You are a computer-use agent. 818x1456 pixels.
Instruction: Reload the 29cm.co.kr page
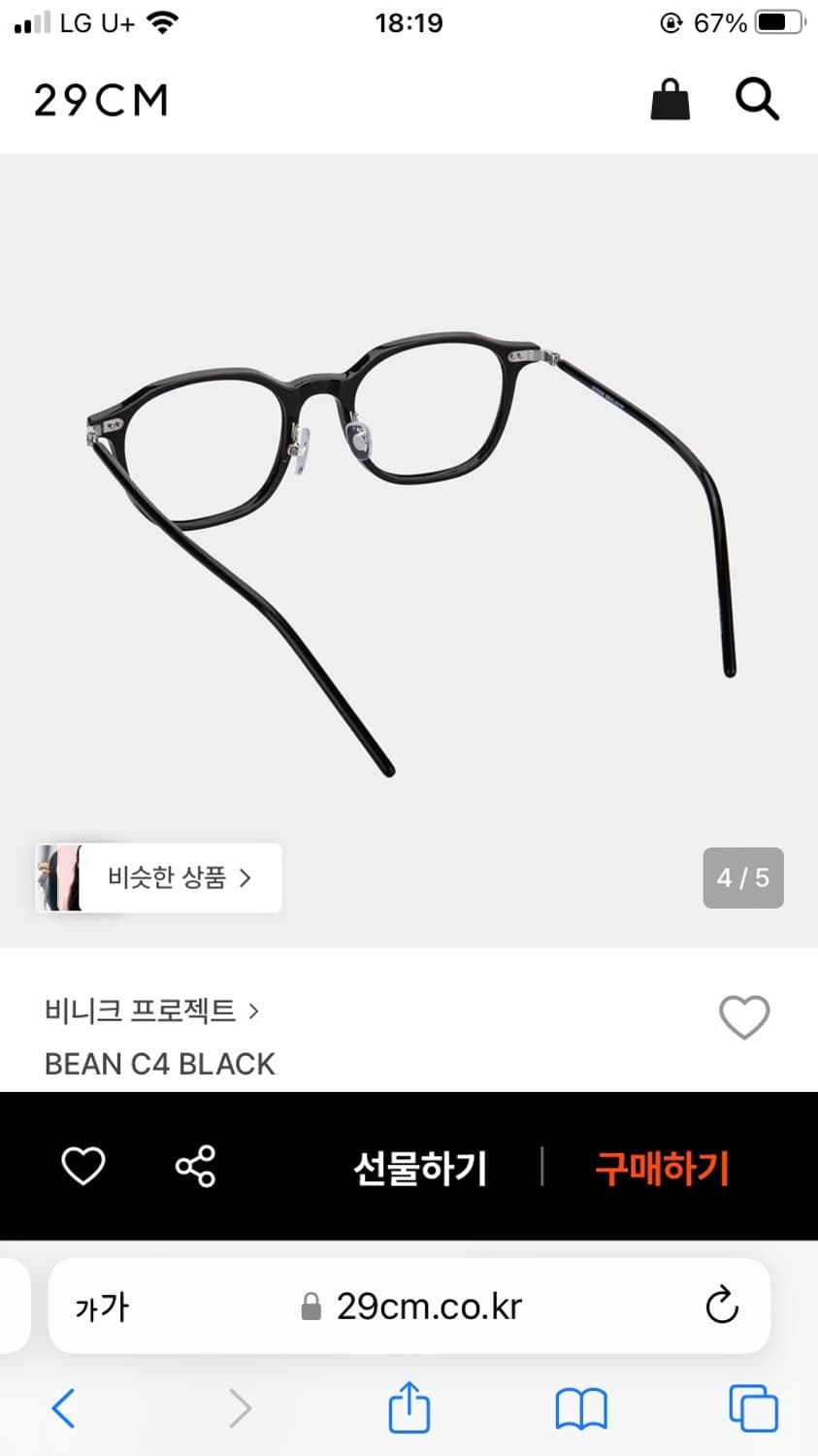[x=720, y=1306]
